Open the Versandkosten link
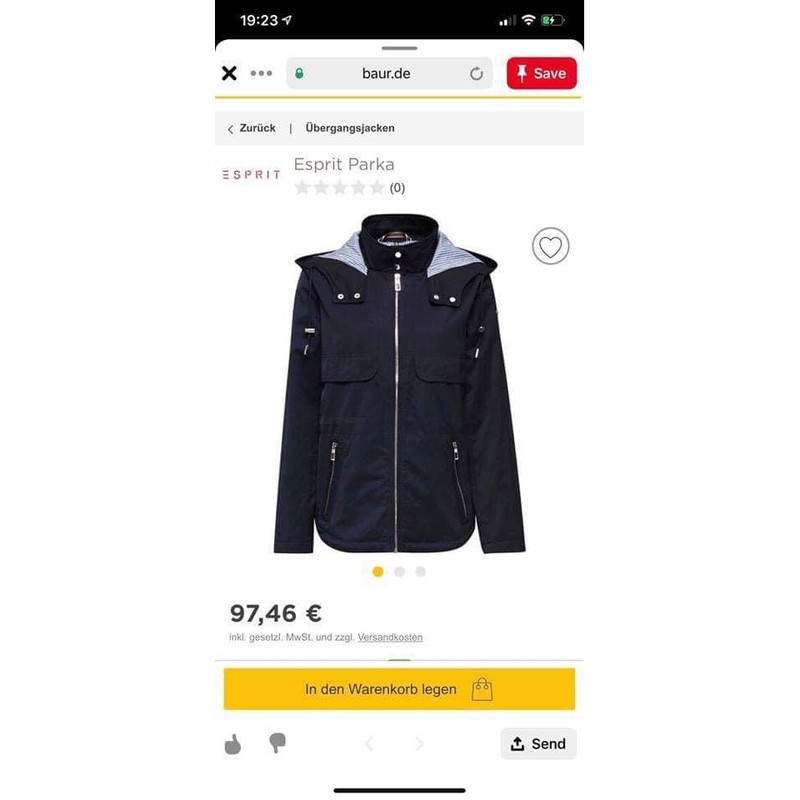800x800 pixels. [x=390, y=637]
